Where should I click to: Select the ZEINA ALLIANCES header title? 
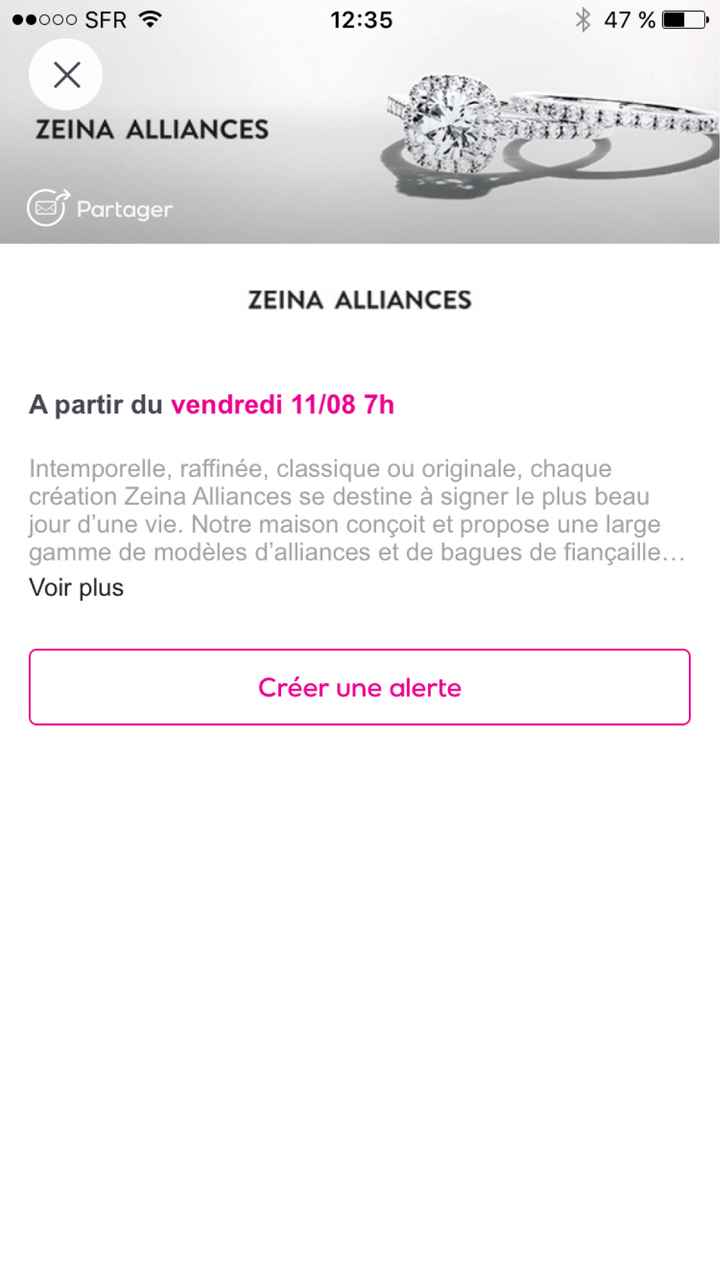[x=152, y=129]
